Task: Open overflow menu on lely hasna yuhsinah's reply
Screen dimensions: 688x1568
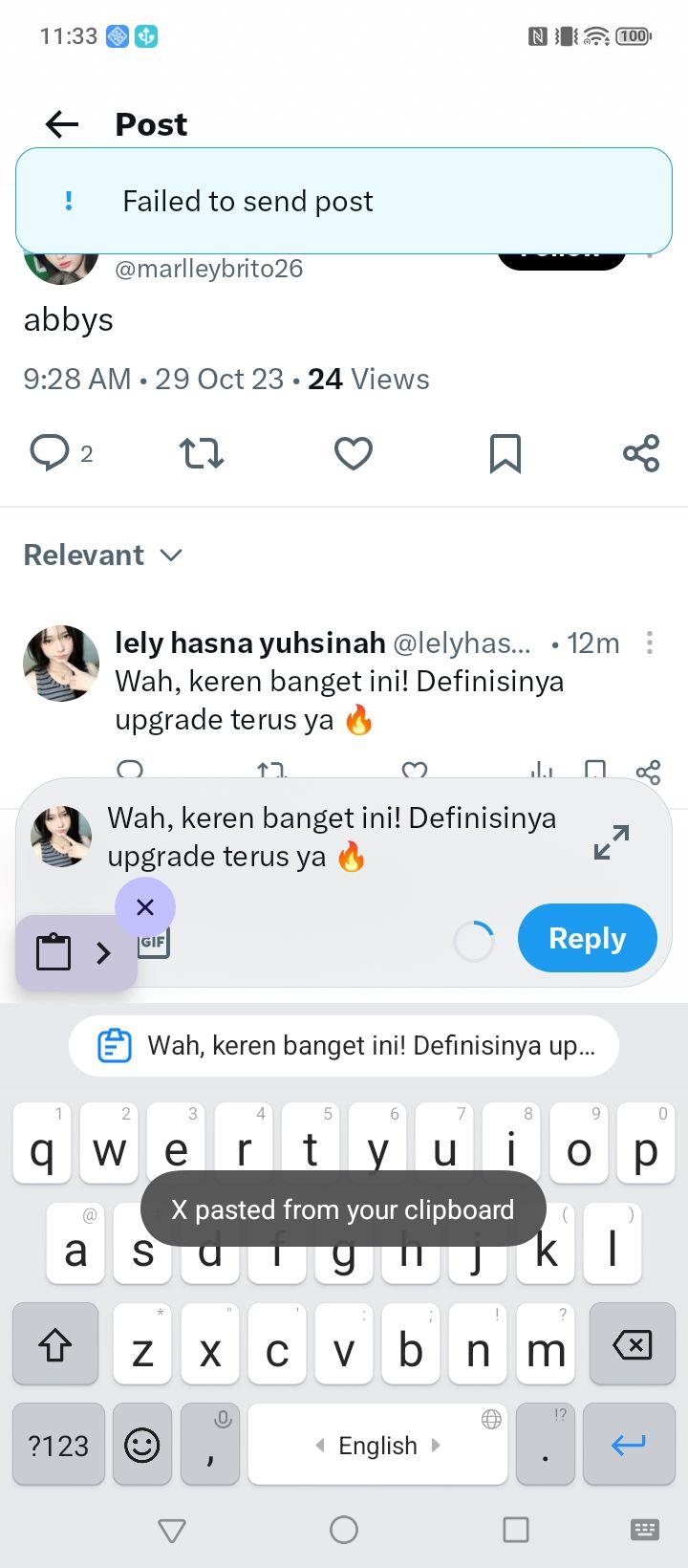Action: click(650, 642)
